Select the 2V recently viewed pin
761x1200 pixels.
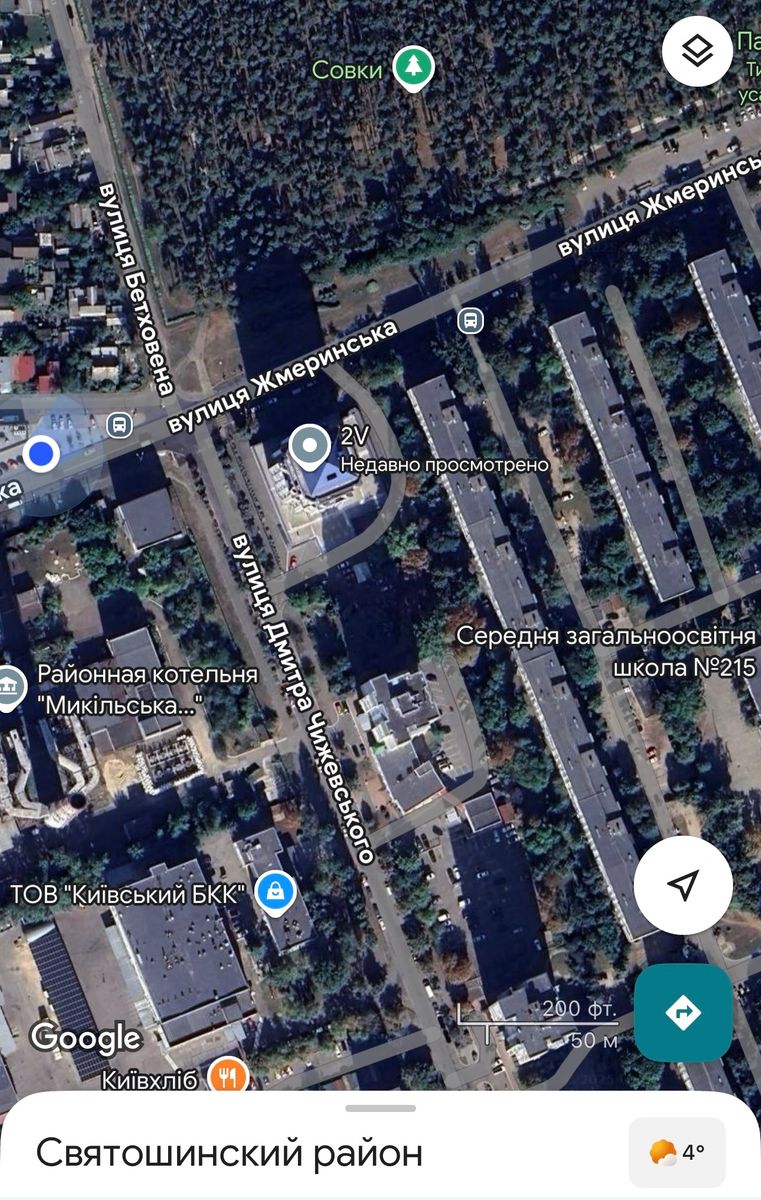pos(310,447)
